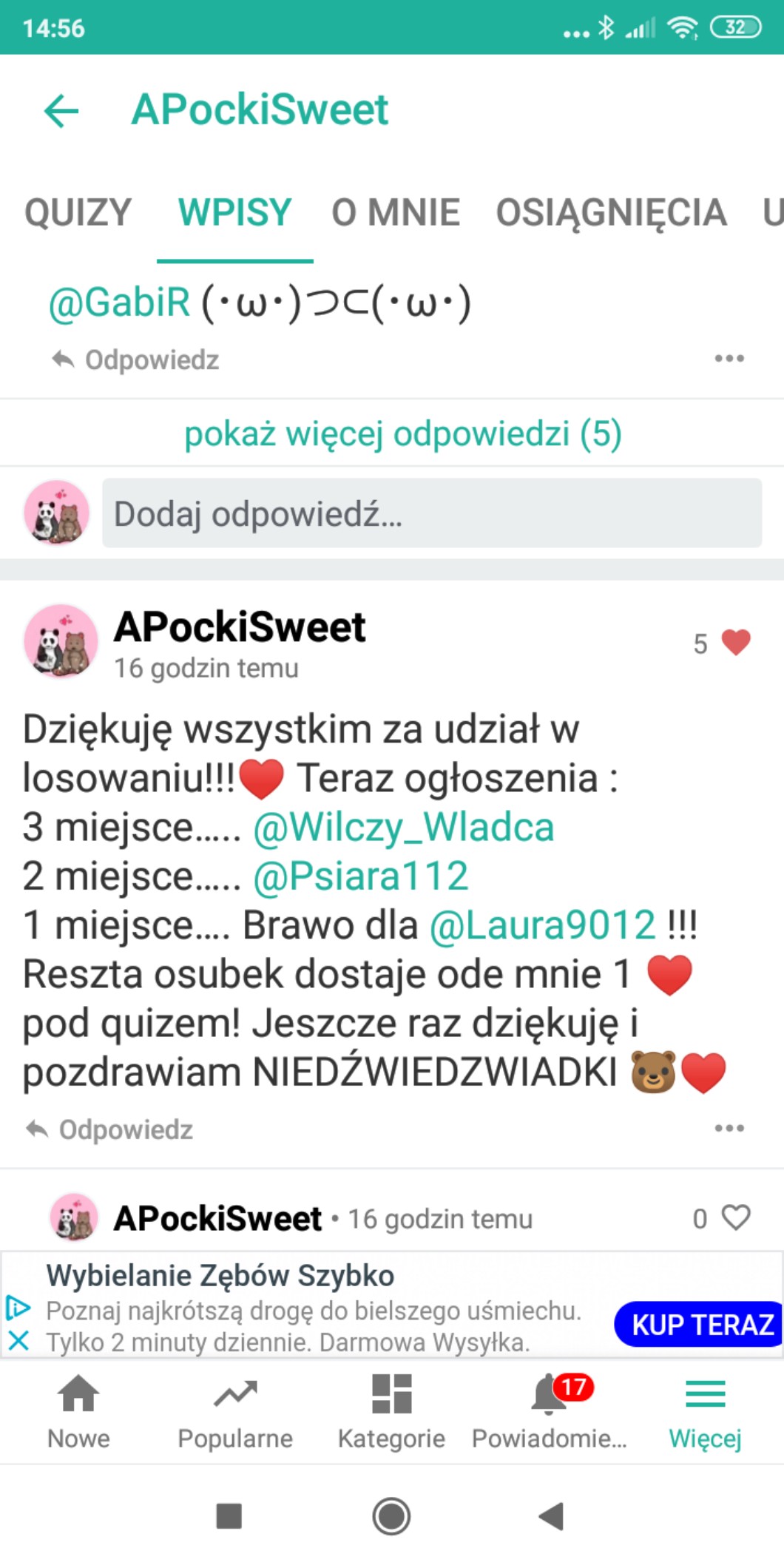Switch to the QUIZY tab
This screenshot has width=784, height=1568.
tap(78, 213)
